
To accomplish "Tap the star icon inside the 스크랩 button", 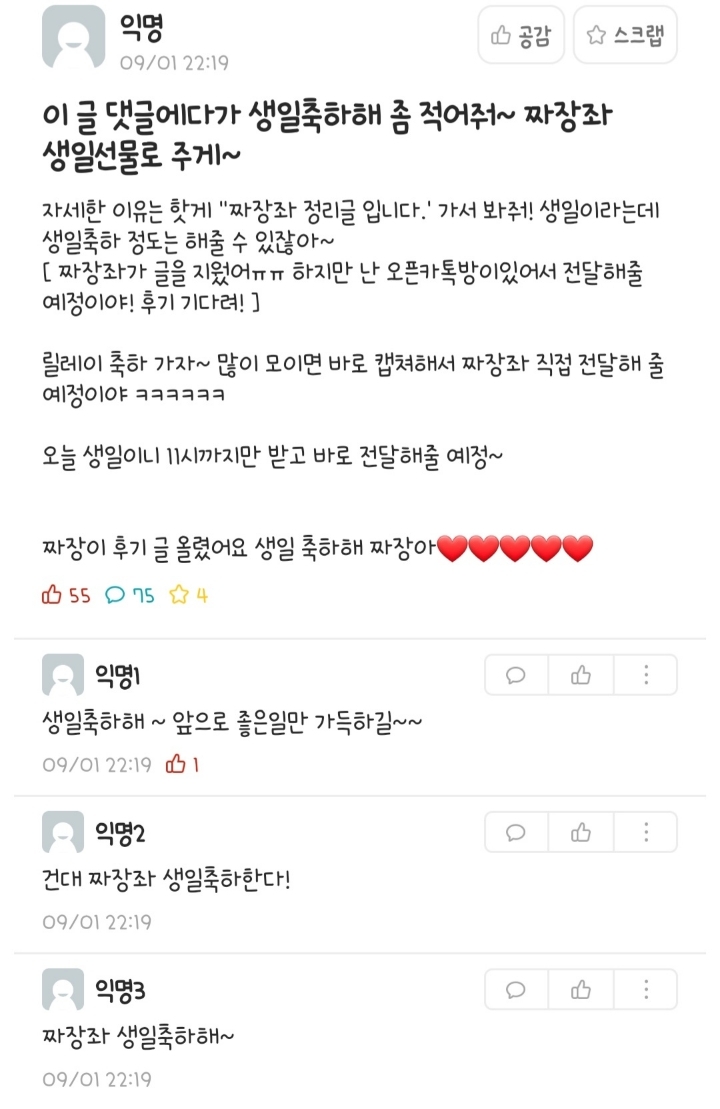I will [x=597, y=35].
